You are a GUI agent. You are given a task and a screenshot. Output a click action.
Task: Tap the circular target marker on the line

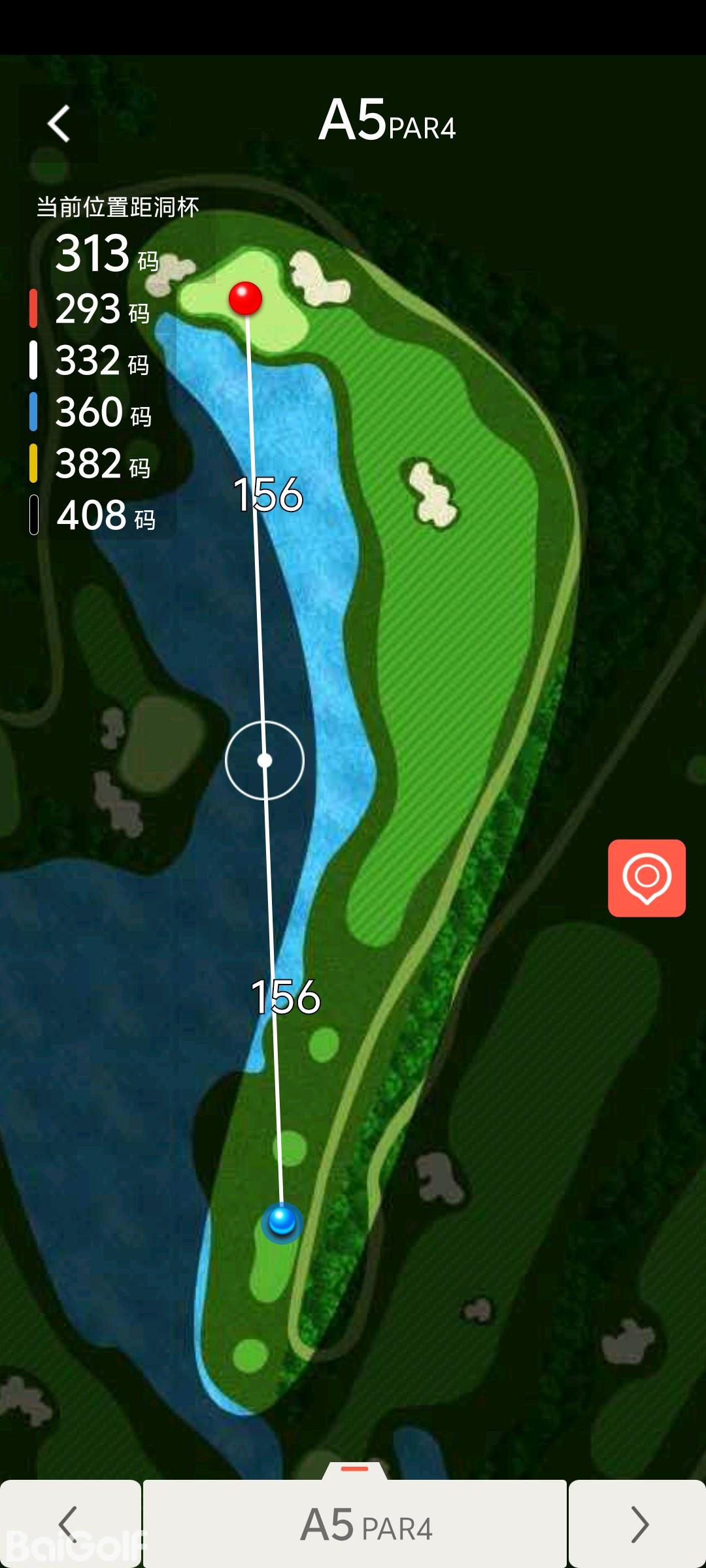[265, 760]
